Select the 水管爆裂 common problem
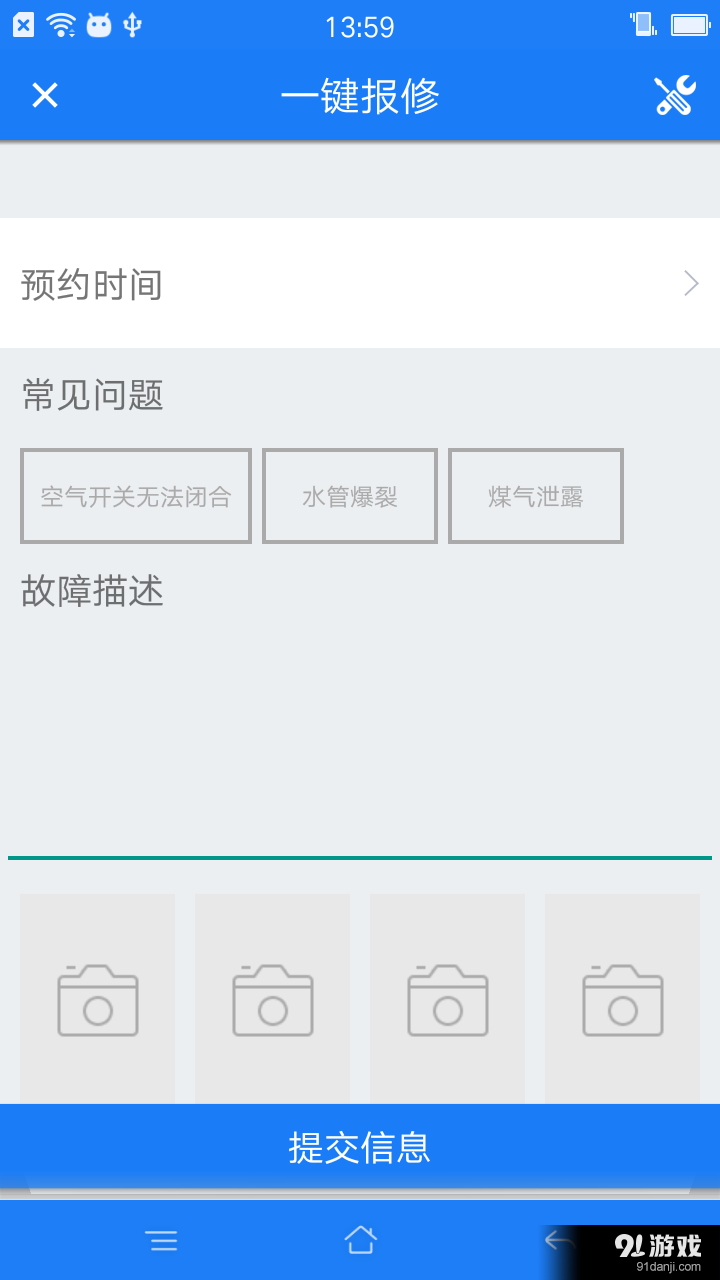 click(x=349, y=495)
